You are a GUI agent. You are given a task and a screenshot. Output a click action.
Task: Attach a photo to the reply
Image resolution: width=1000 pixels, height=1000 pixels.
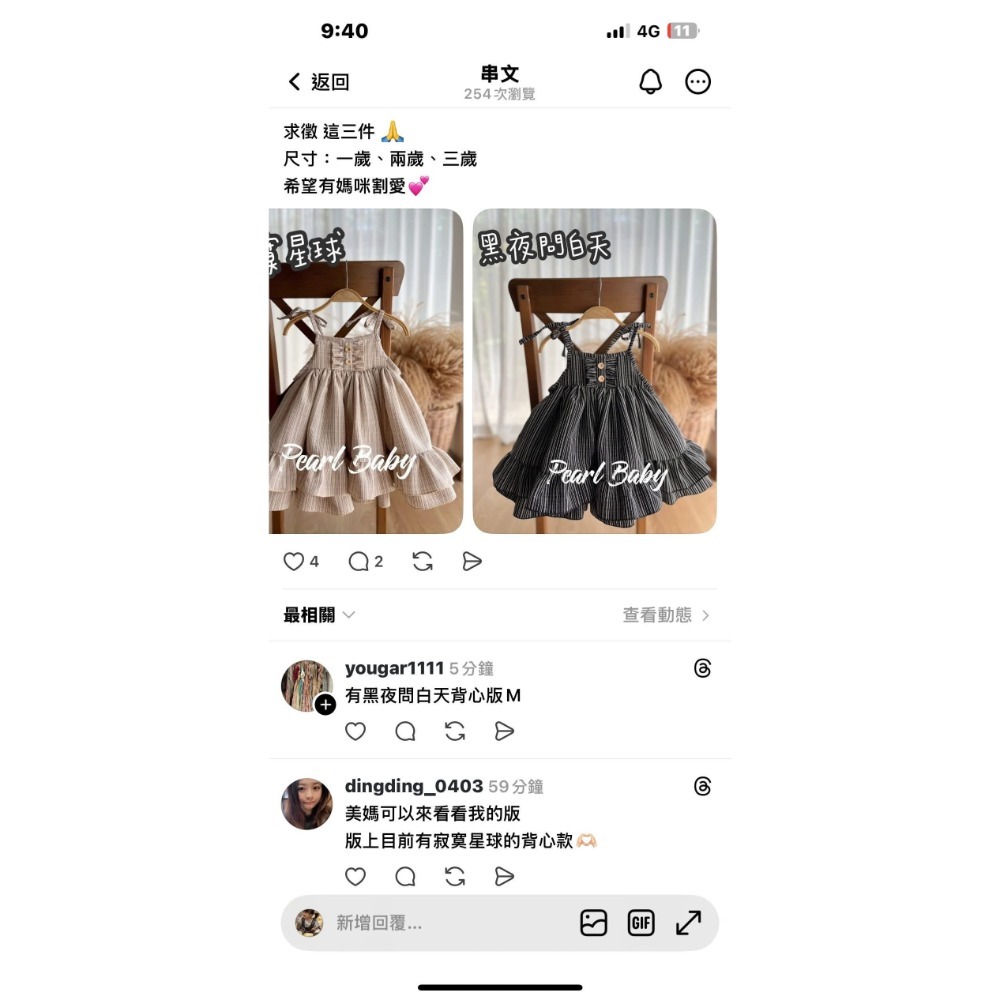[x=594, y=923]
